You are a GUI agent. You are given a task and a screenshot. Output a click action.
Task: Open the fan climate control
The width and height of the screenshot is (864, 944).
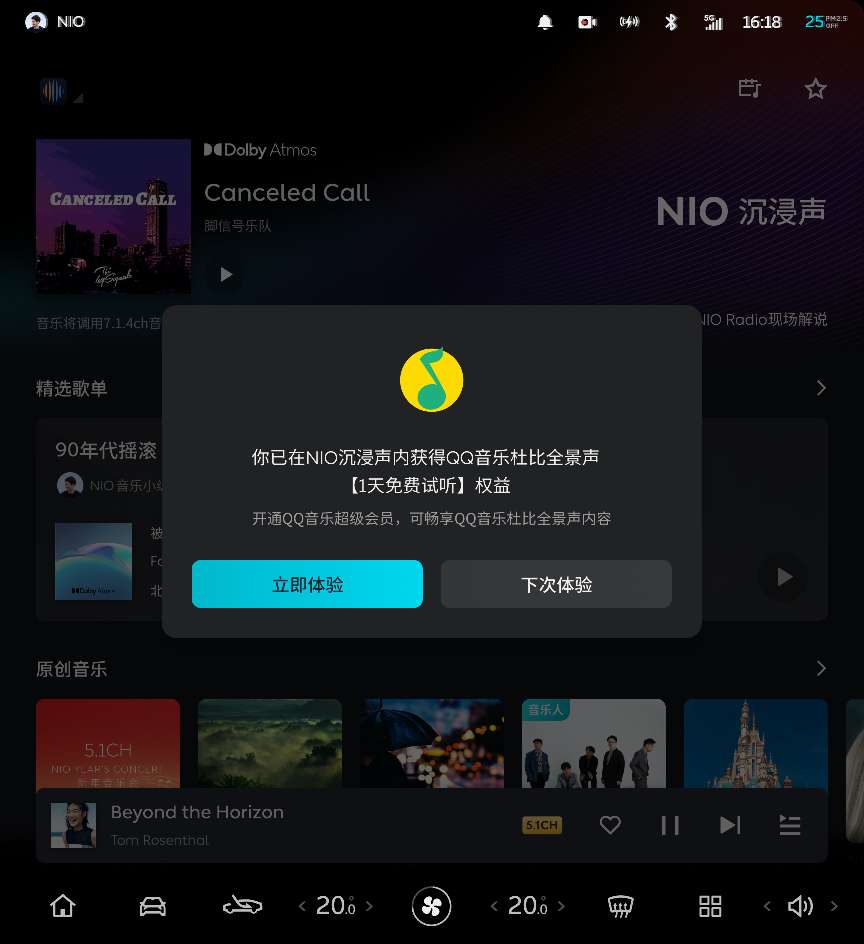[x=431, y=905]
